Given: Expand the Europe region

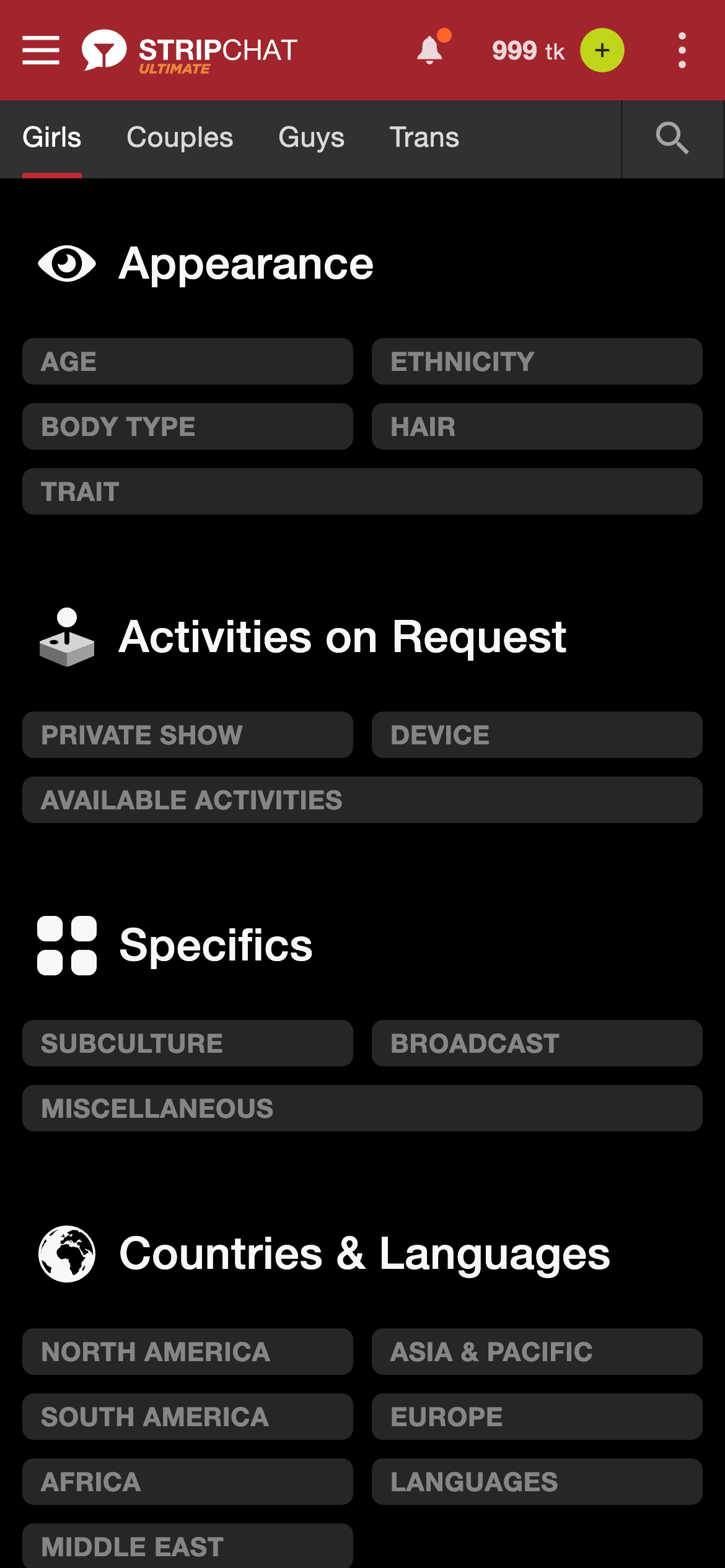Looking at the screenshot, I should (537, 1417).
